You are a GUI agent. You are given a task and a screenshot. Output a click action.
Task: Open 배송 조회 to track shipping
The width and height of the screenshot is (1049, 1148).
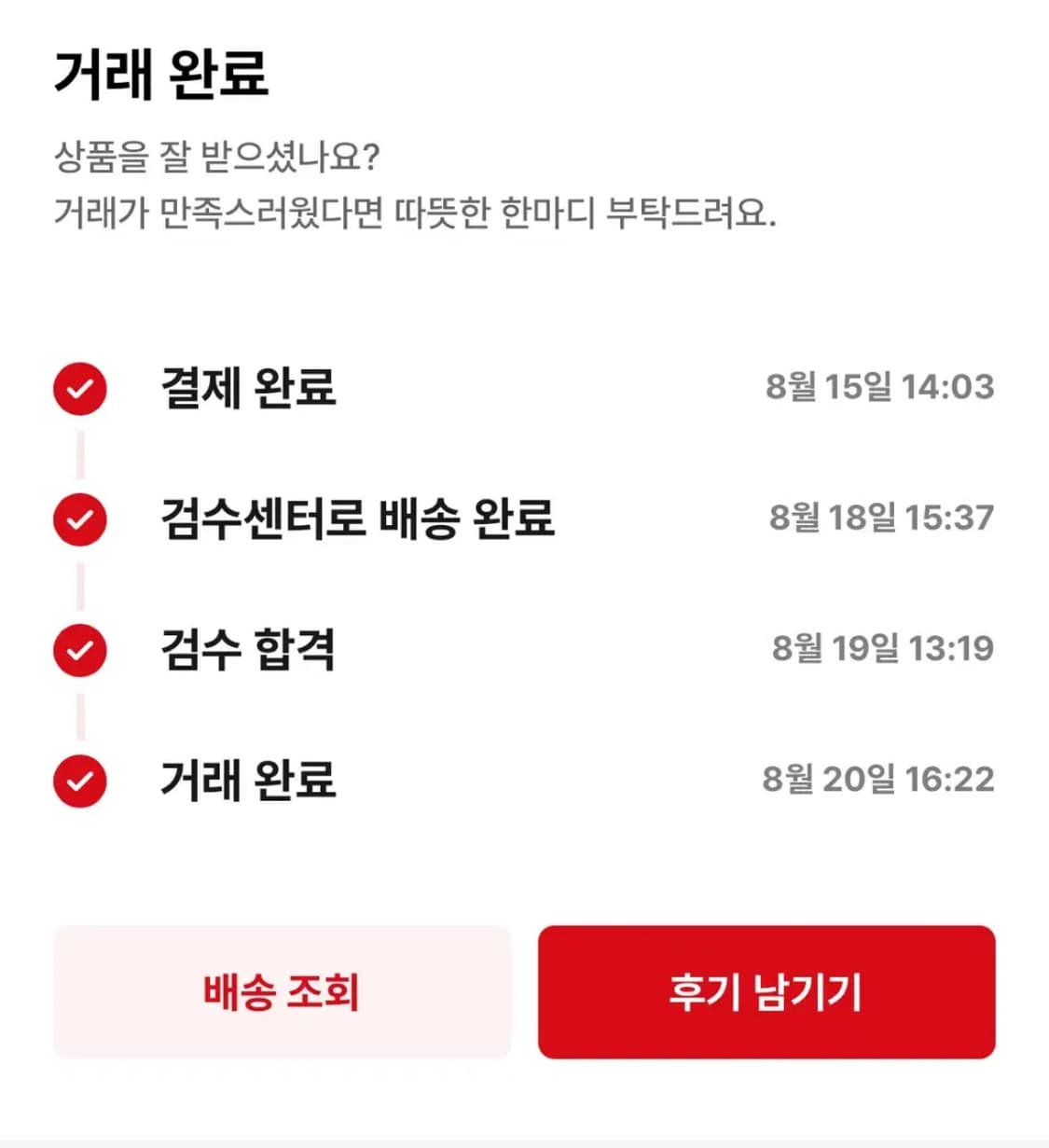tap(282, 993)
